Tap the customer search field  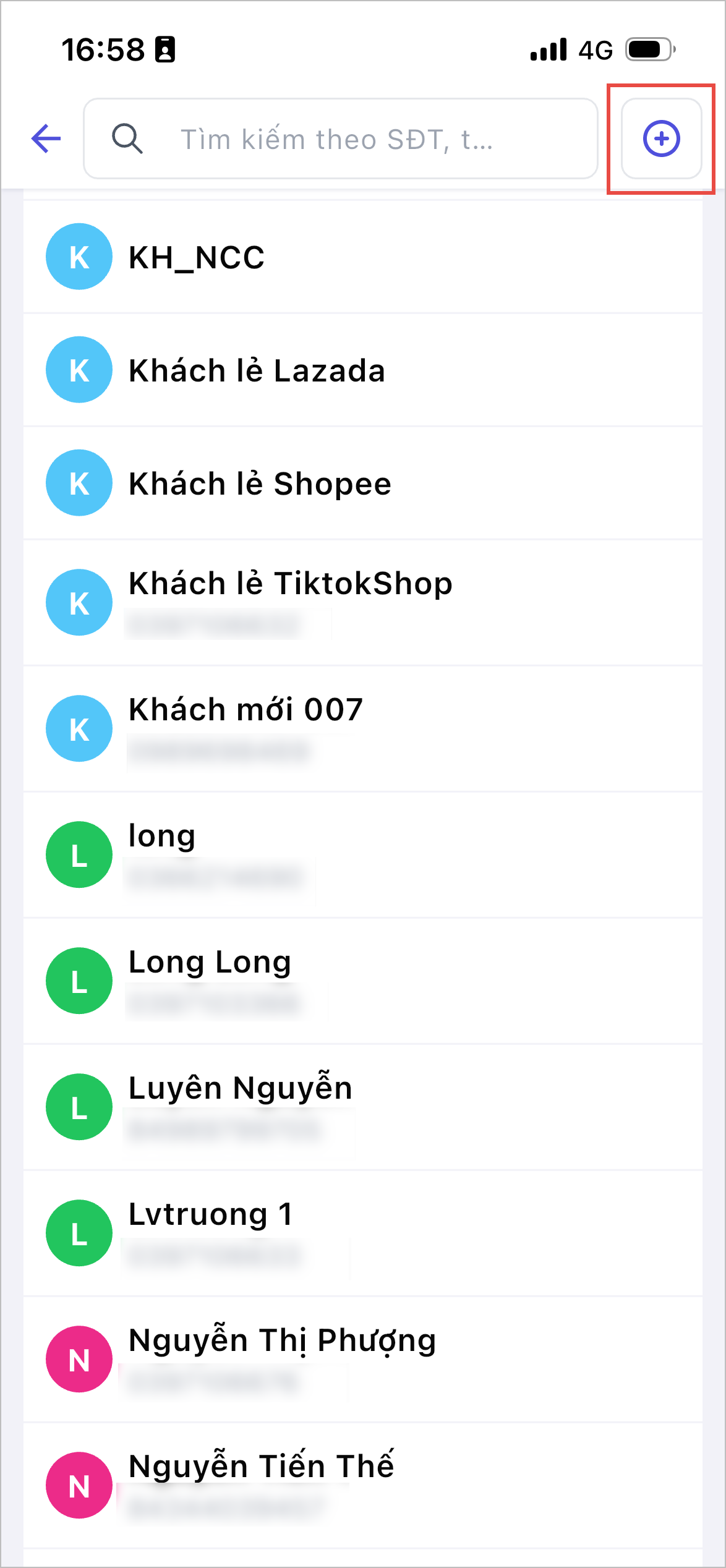340,138
